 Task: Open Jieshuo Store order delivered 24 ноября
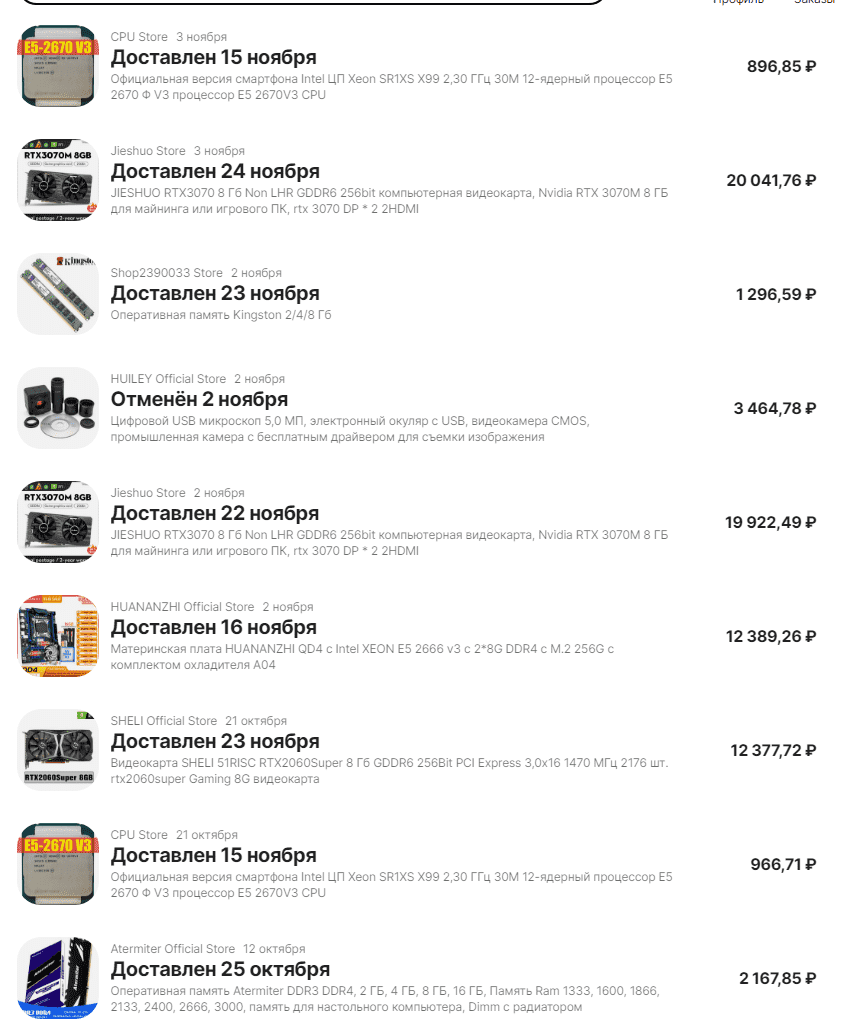tap(215, 172)
